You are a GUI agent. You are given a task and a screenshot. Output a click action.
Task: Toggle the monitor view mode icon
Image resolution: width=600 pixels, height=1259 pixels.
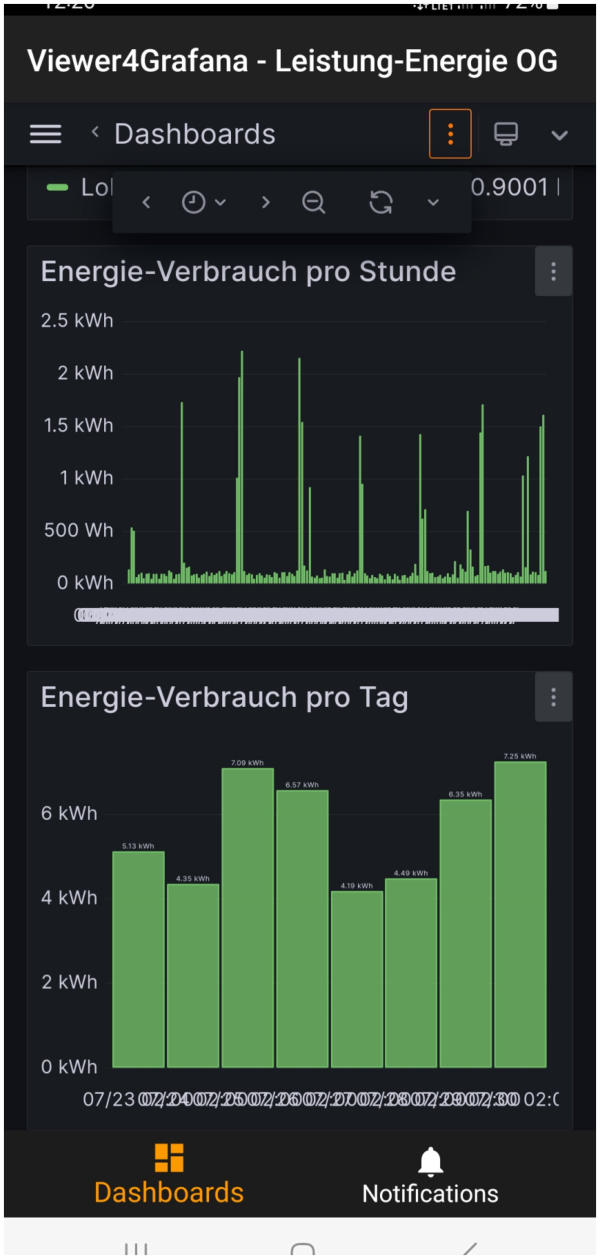tap(506, 134)
